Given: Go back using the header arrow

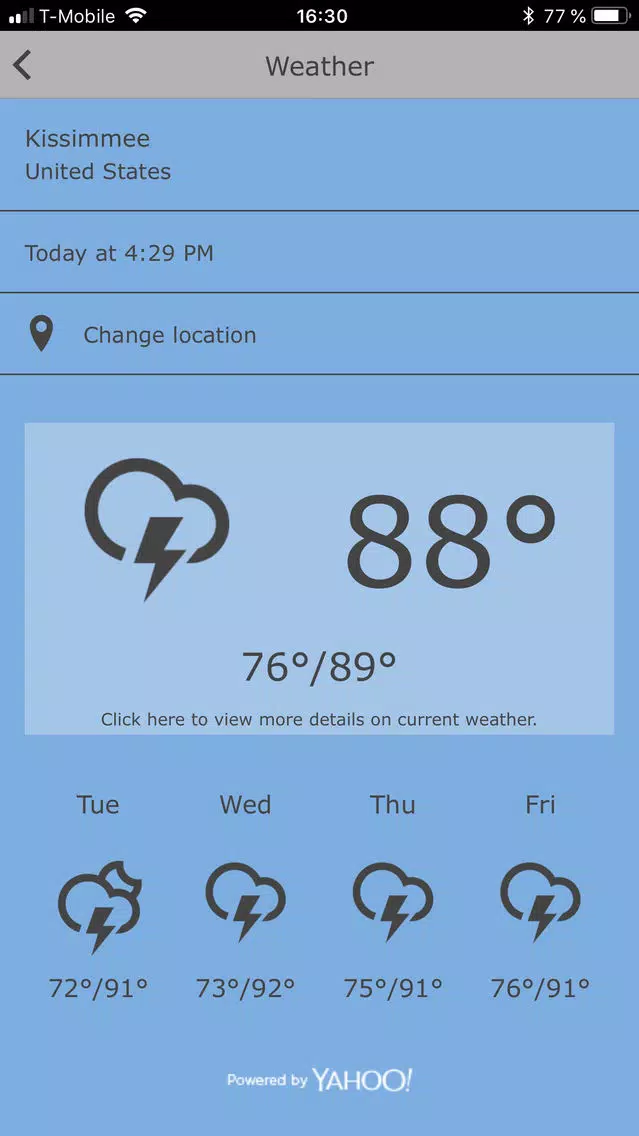Looking at the screenshot, I should 22,65.
